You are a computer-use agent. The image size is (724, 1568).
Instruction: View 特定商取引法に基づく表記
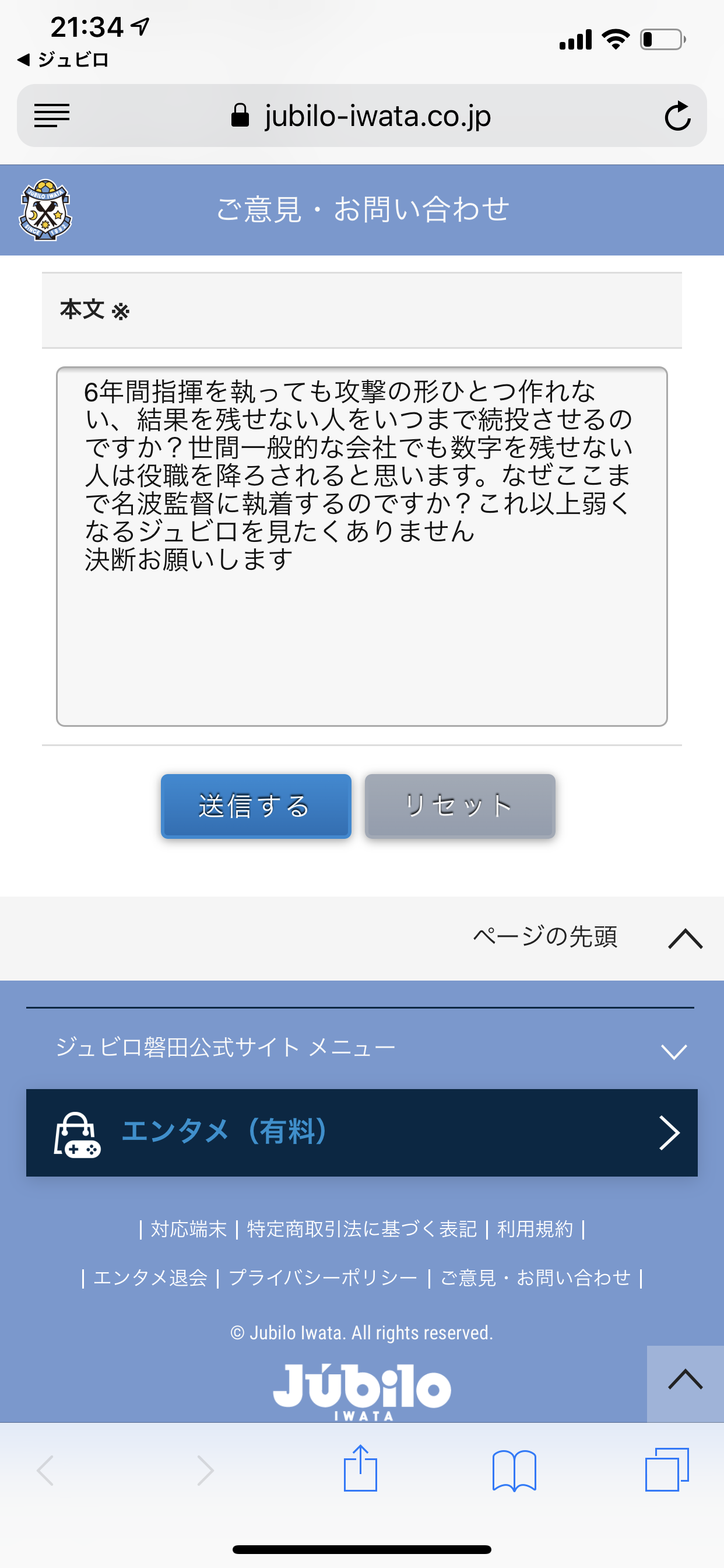coord(361,1229)
